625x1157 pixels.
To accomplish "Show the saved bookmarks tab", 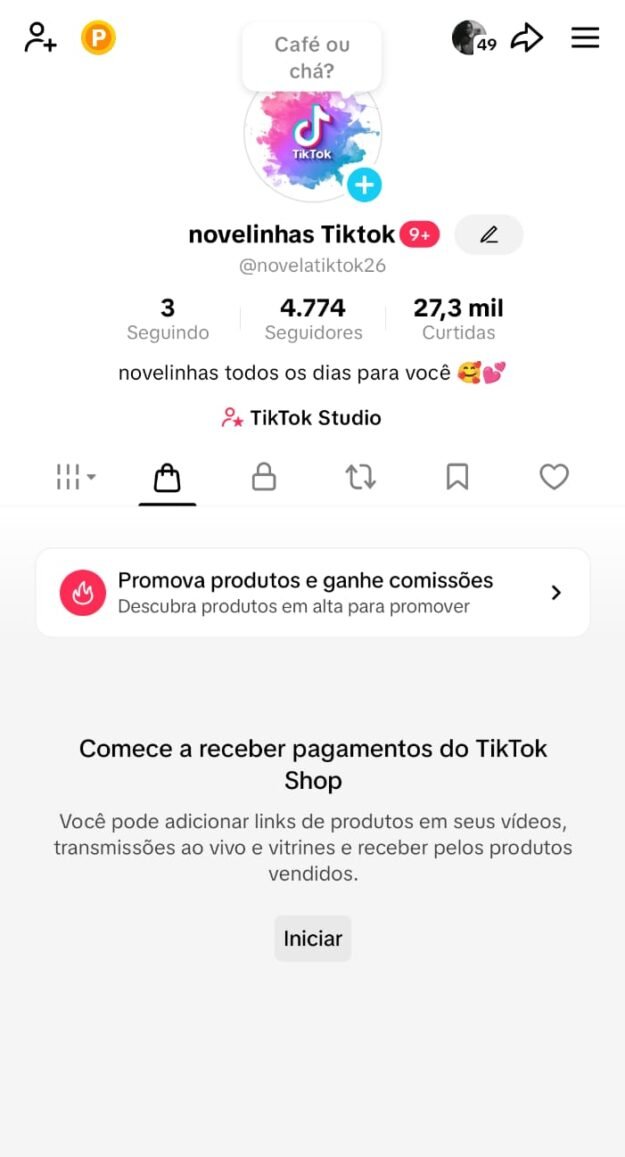I will click(457, 478).
